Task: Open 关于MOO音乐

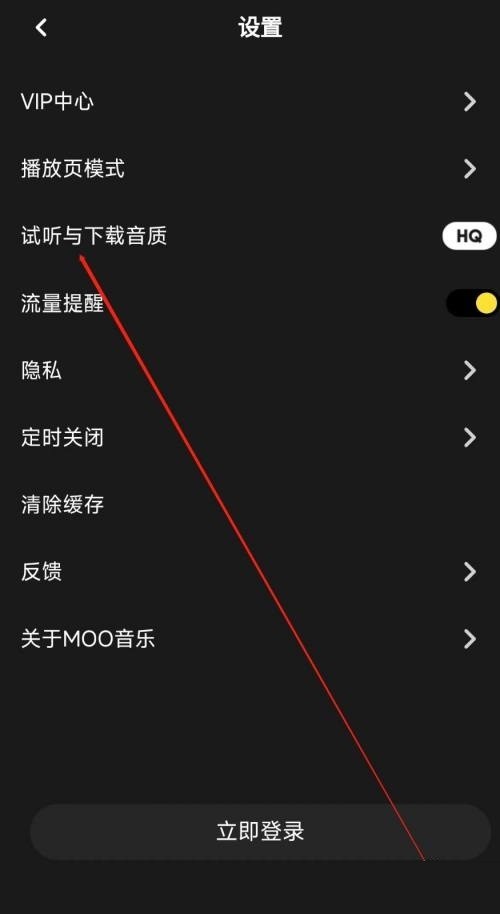Action: (250, 639)
